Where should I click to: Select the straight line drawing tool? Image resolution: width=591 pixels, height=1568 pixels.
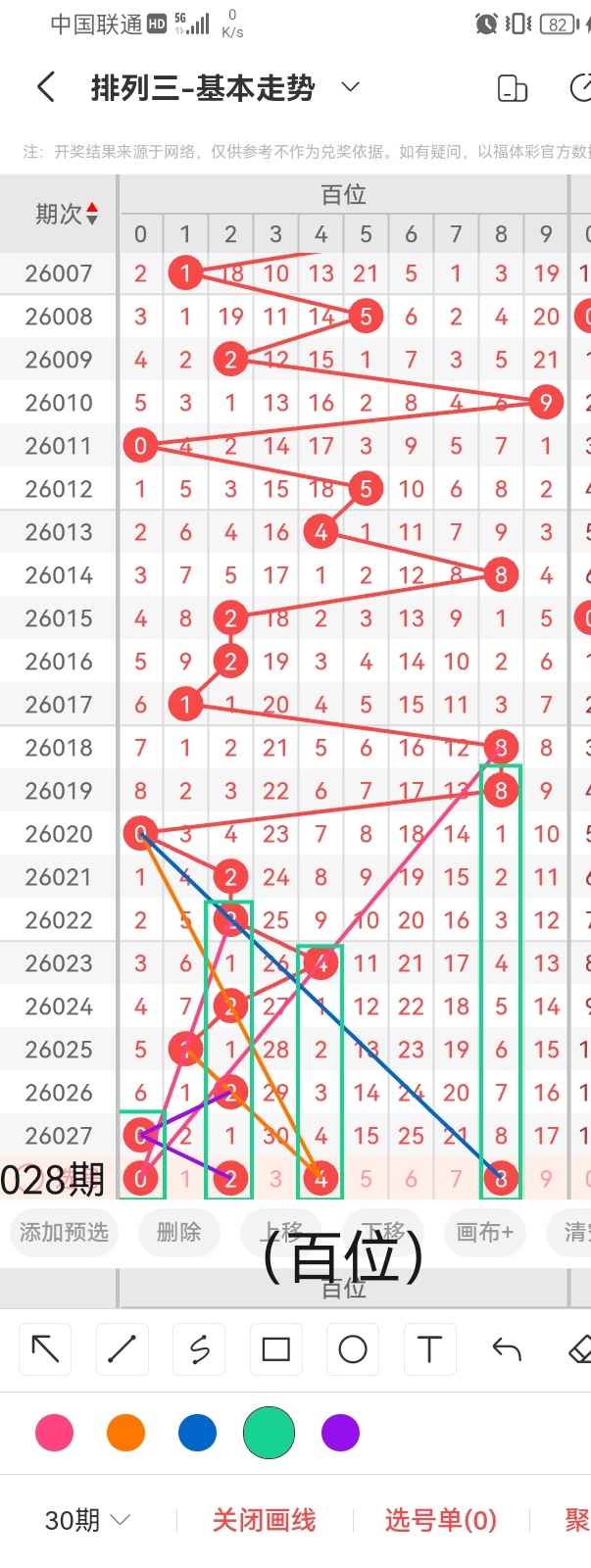click(122, 1349)
